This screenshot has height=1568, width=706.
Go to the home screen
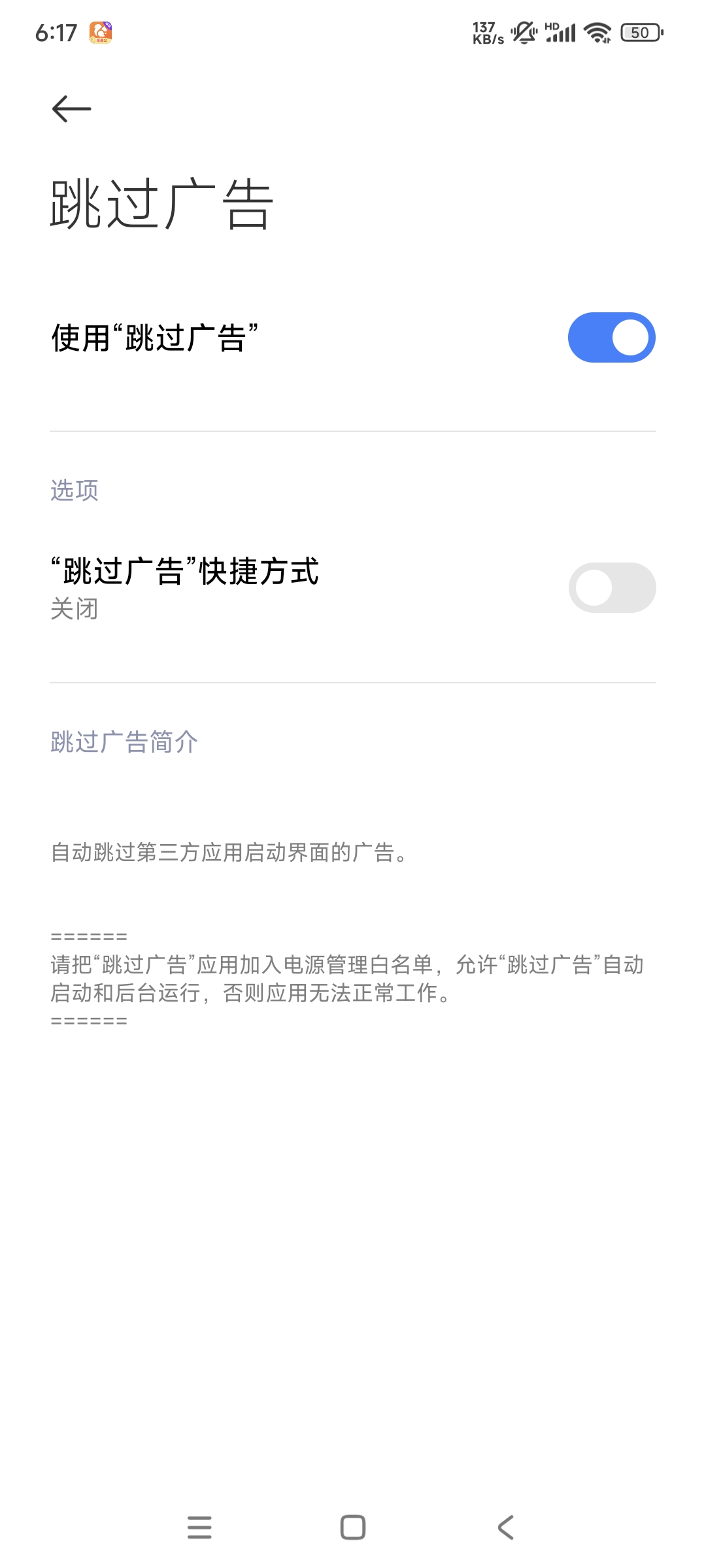(353, 1527)
